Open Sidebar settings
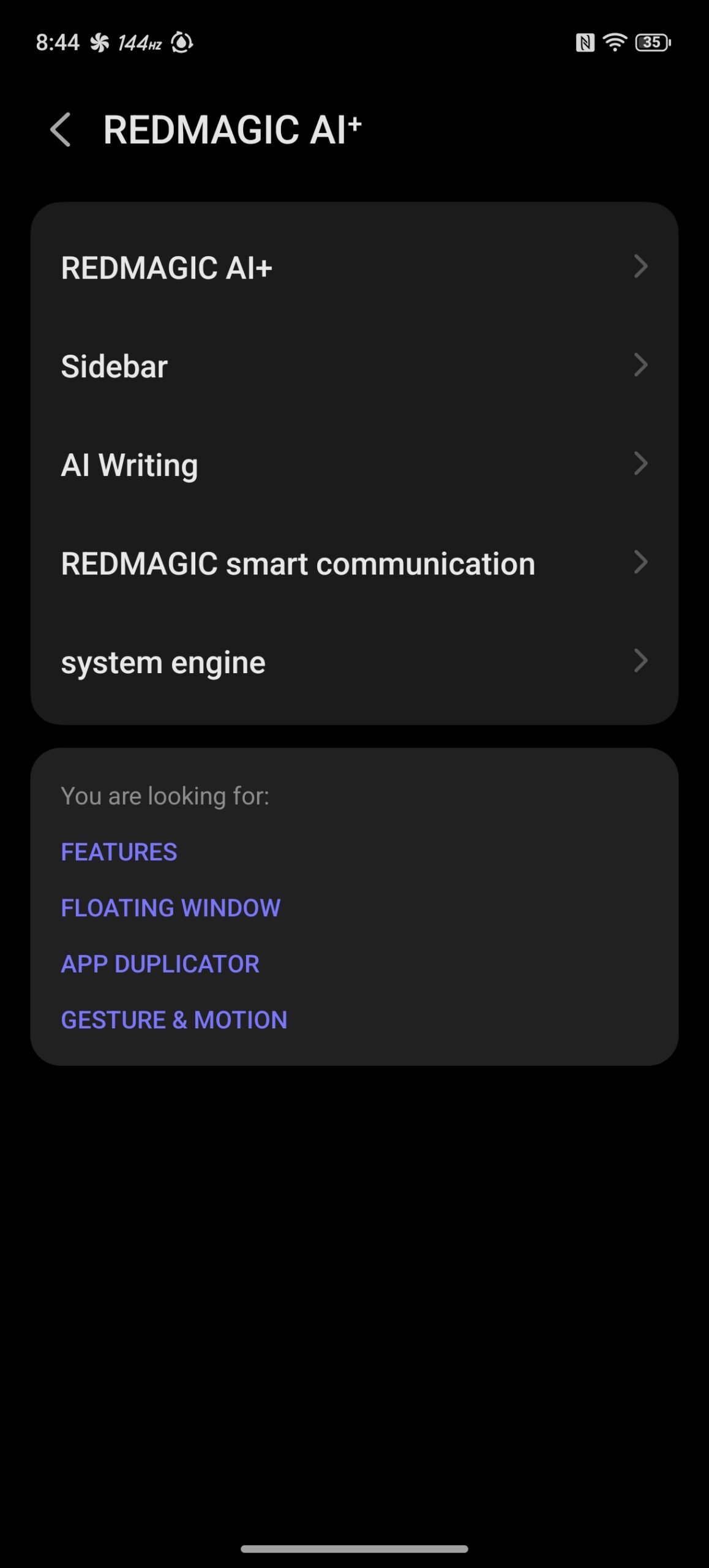The image size is (709, 1568). point(354,366)
